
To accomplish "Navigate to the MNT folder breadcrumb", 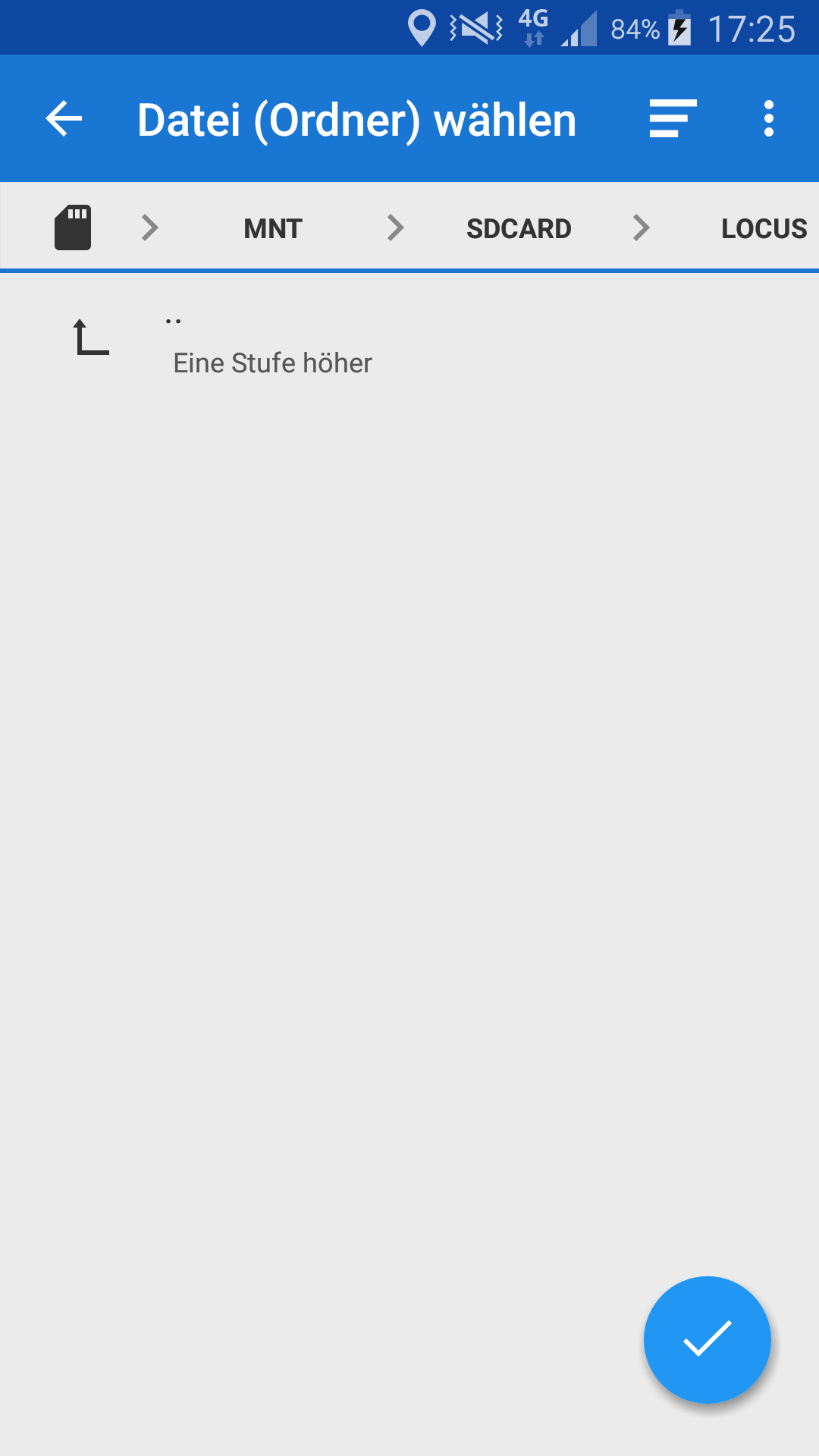I will [273, 228].
